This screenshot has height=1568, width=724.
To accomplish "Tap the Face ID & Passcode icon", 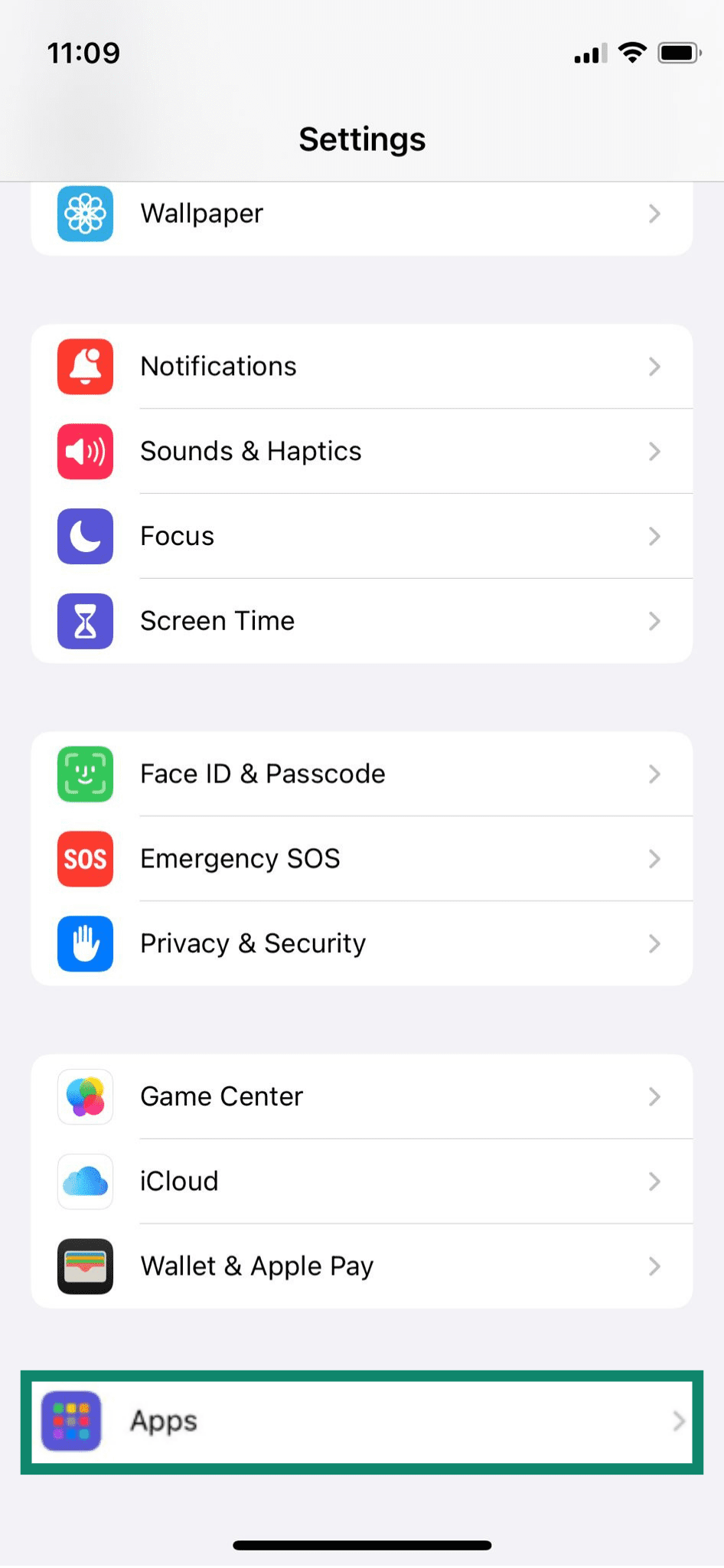I will 85,774.
